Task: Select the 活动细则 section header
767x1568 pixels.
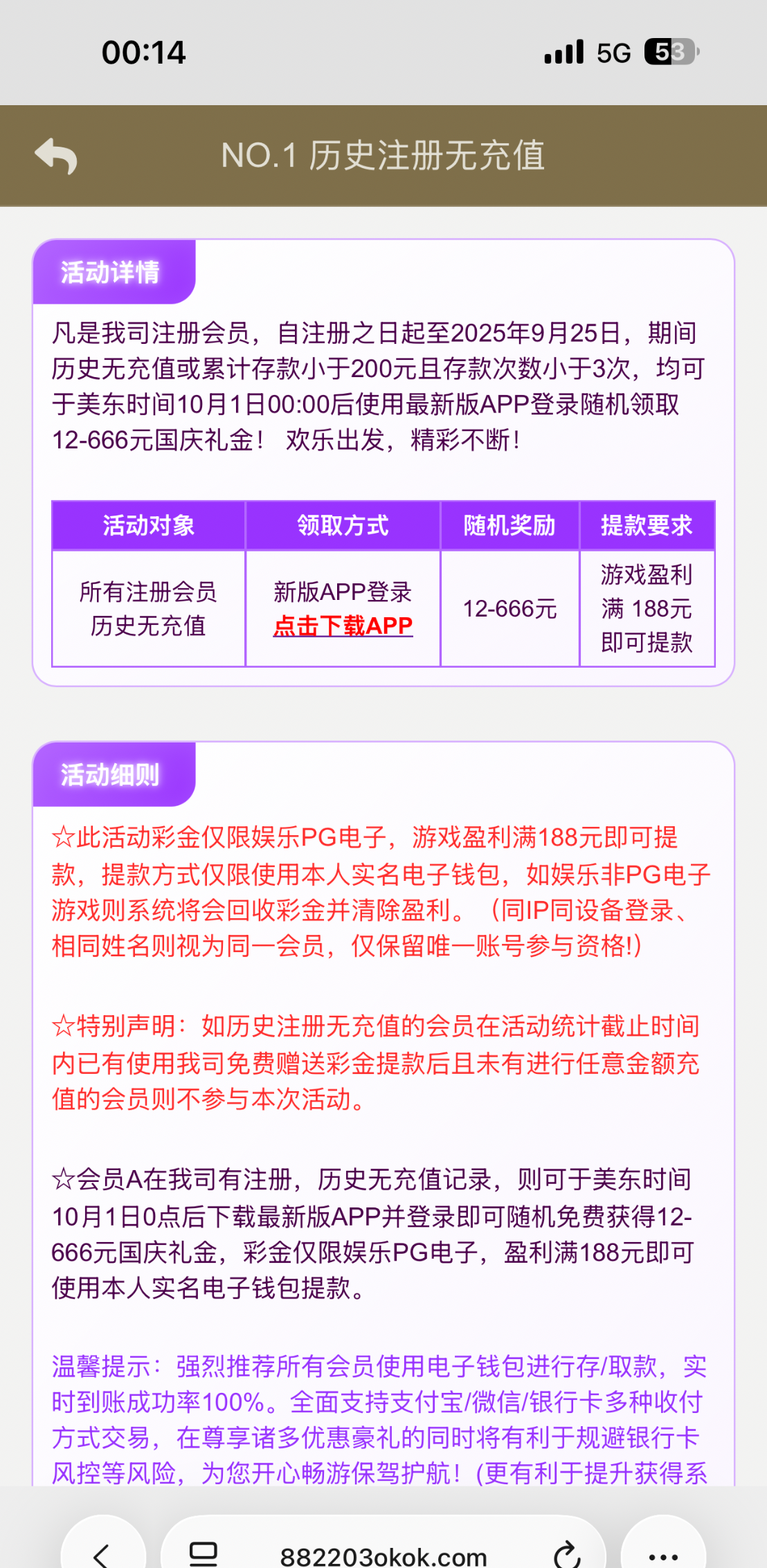Action: coord(109,775)
